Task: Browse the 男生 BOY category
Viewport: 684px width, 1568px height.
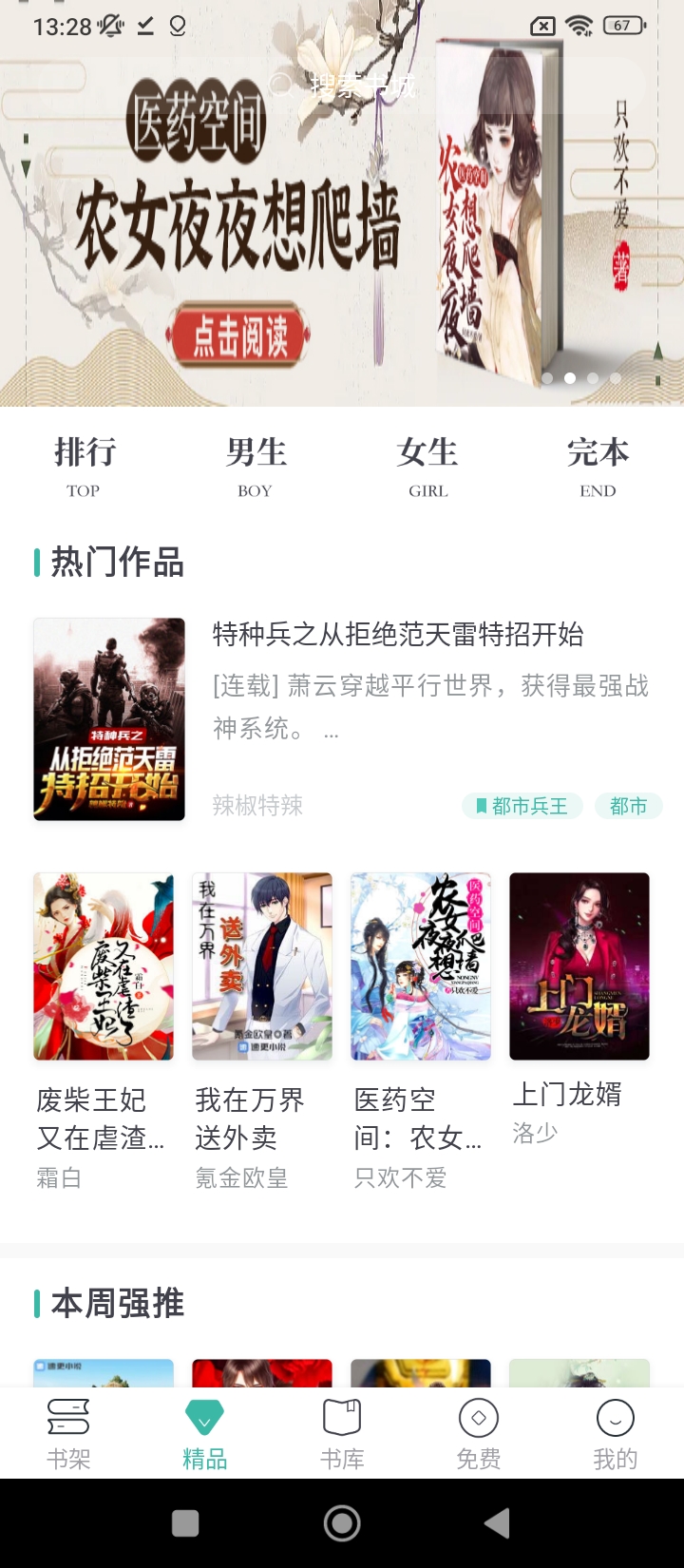Action: [256, 466]
